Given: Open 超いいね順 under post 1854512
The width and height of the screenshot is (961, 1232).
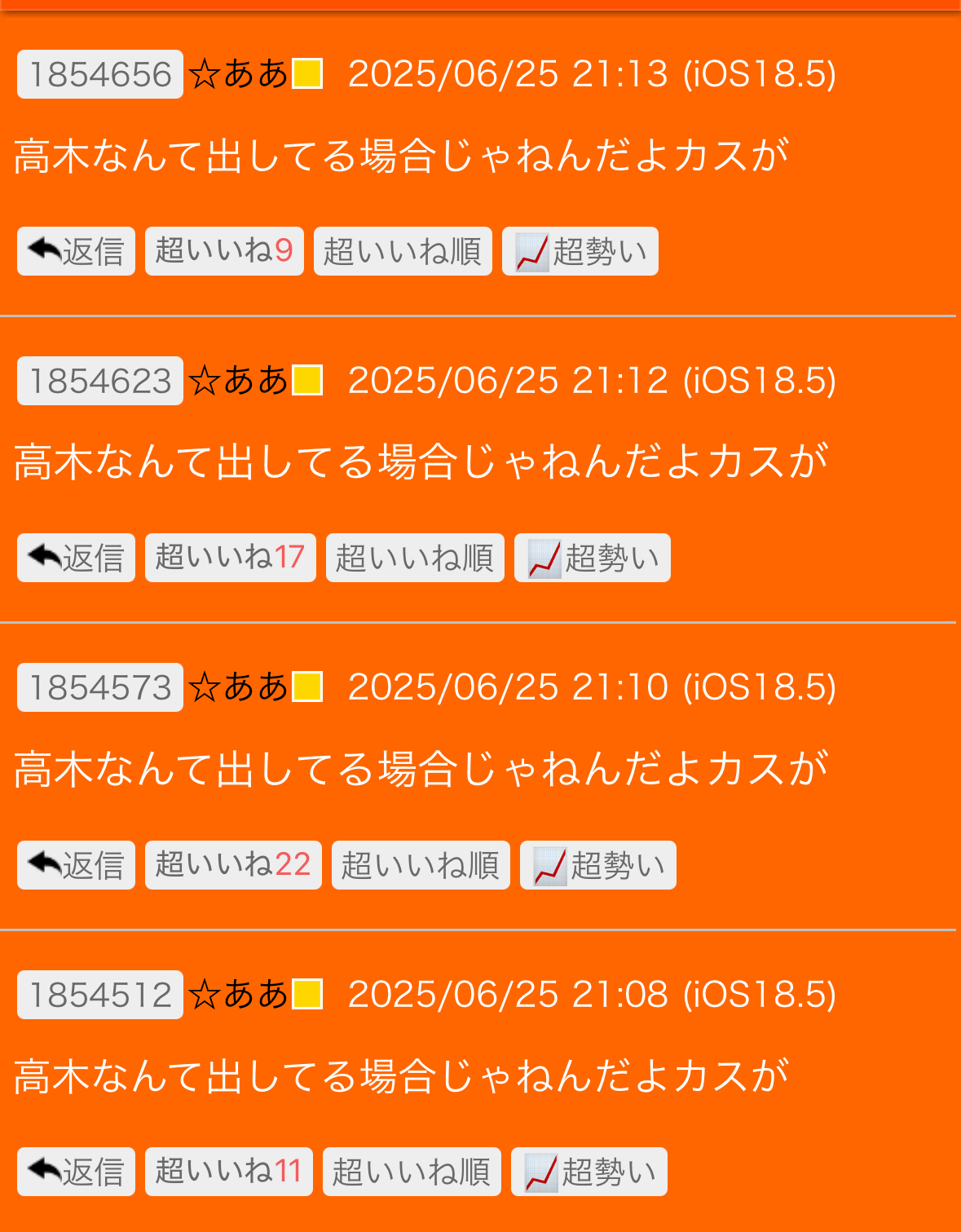Looking at the screenshot, I should pos(412,1172).
